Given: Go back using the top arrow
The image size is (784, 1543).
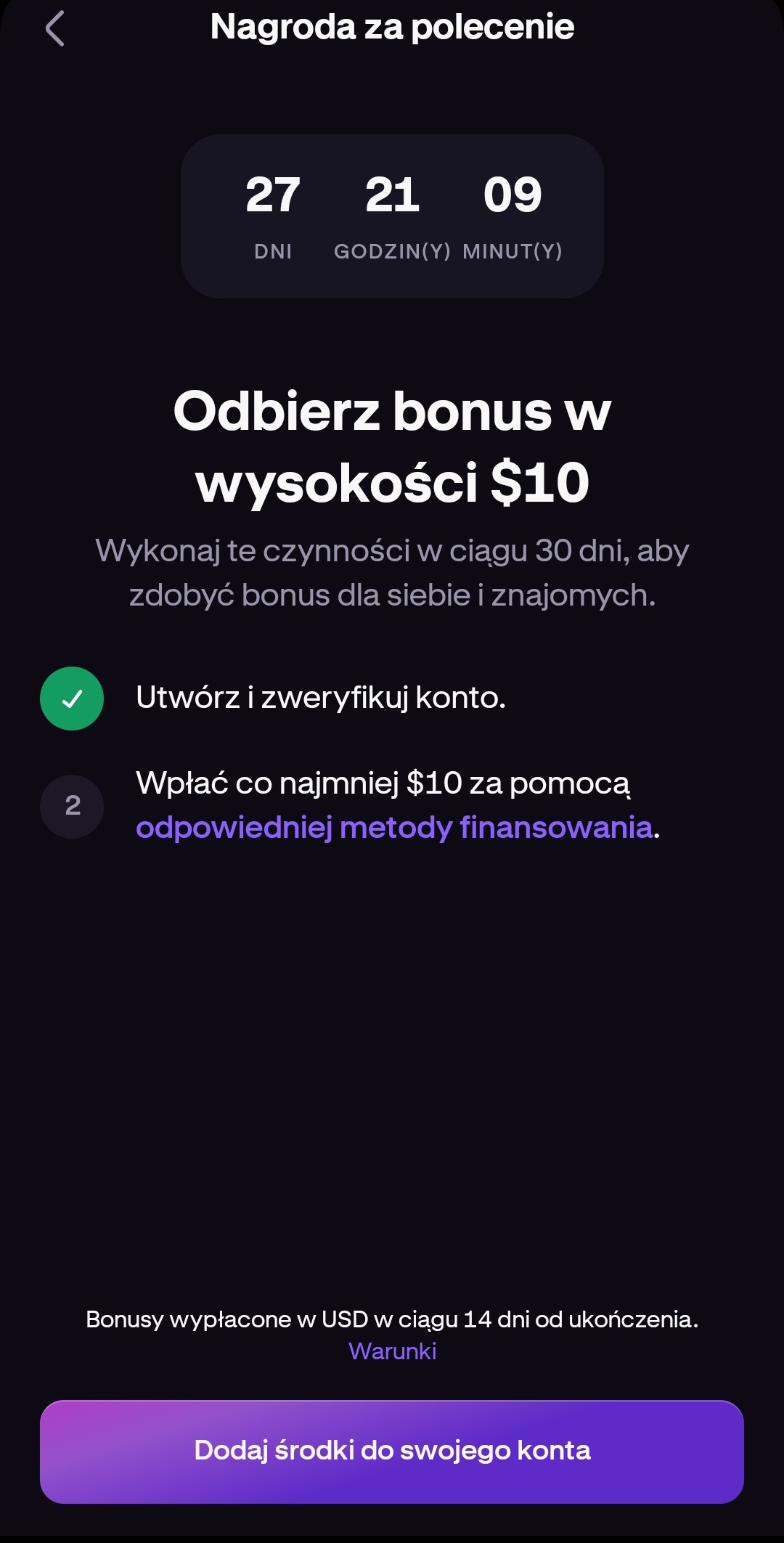Looking at the screenshot, I should [55, 28].
